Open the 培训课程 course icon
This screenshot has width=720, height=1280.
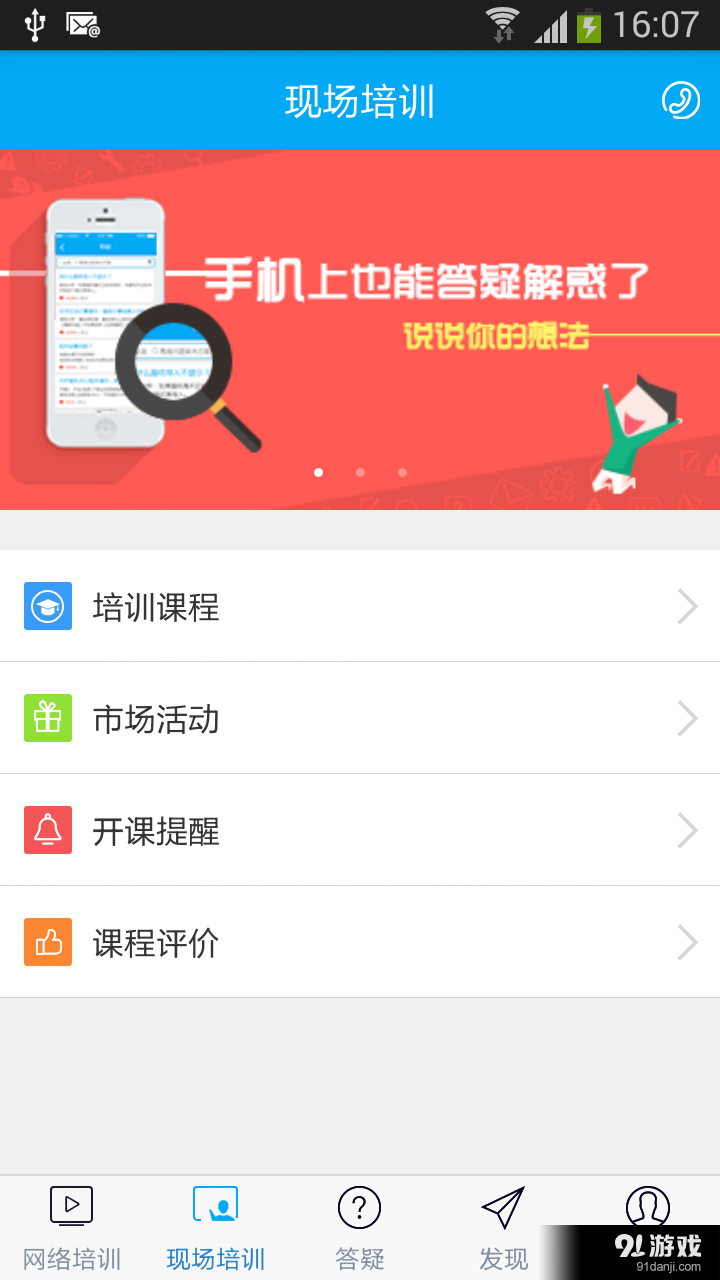coord(47,606)
